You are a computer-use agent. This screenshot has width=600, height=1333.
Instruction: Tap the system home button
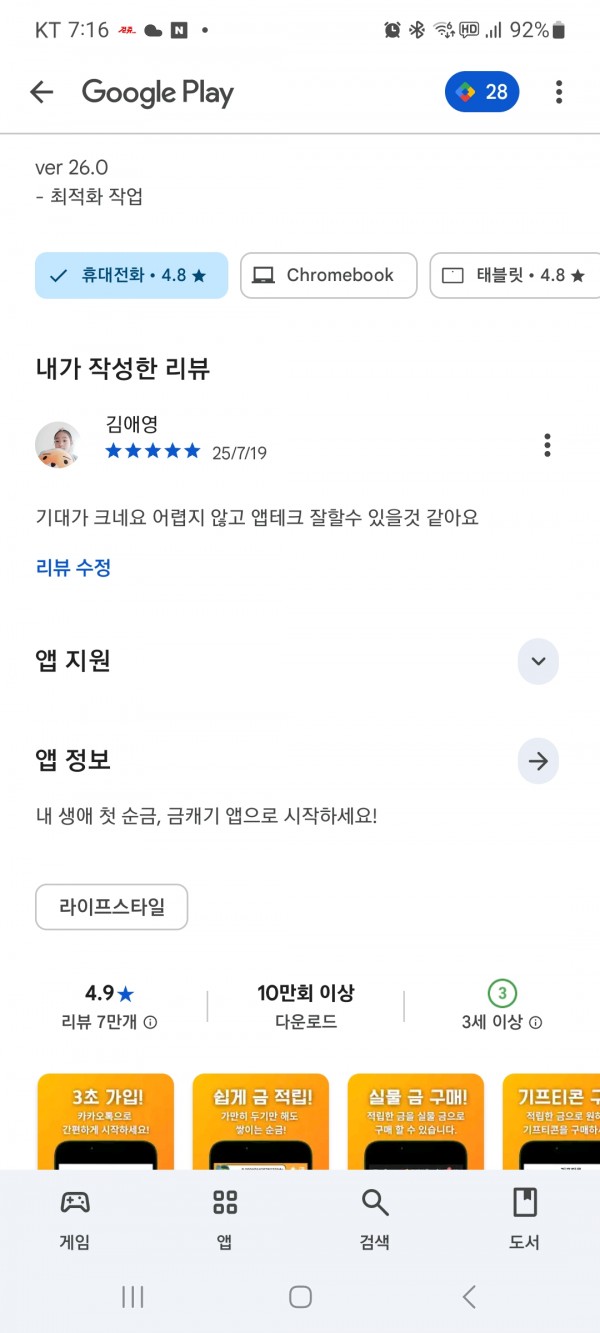tap(300, 1297)
